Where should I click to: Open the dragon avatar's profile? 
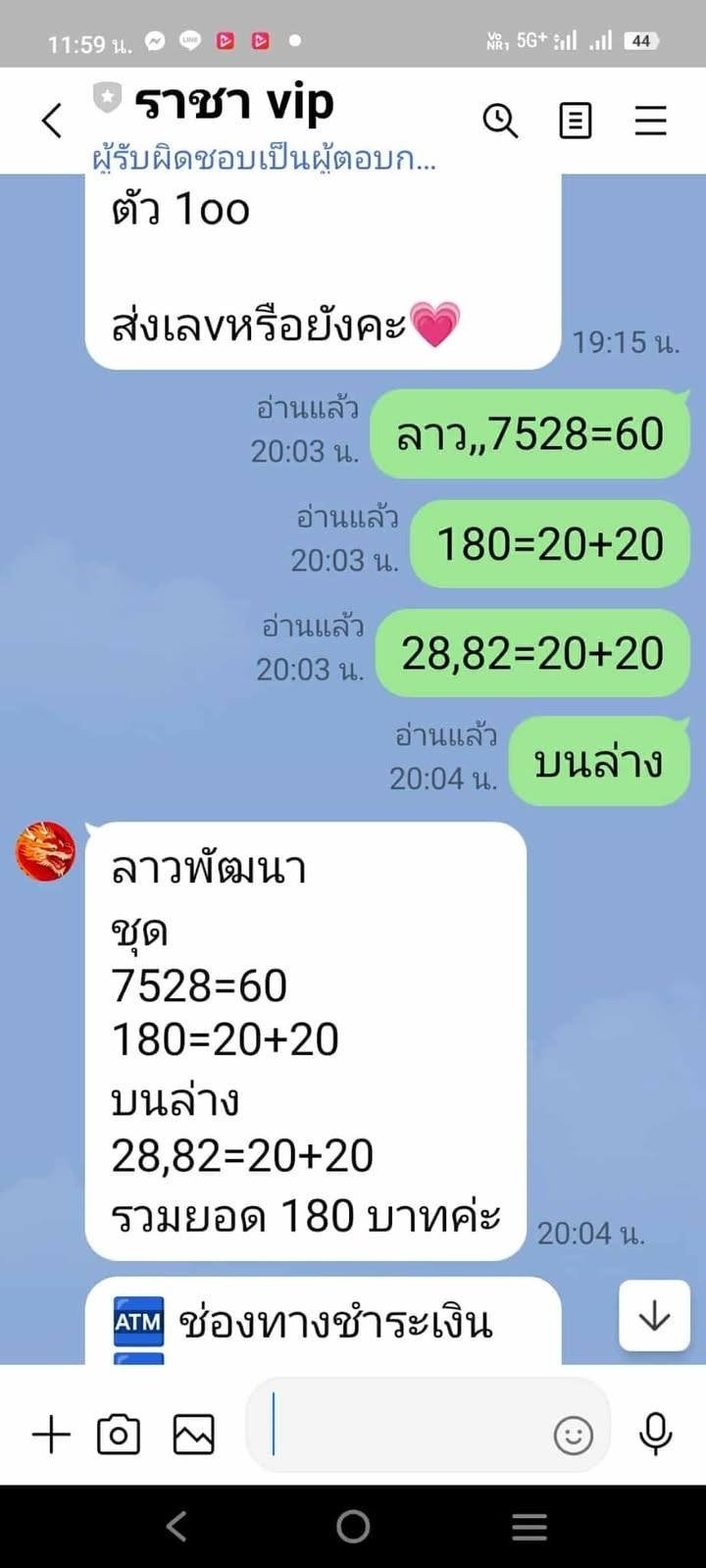[45, 851]
